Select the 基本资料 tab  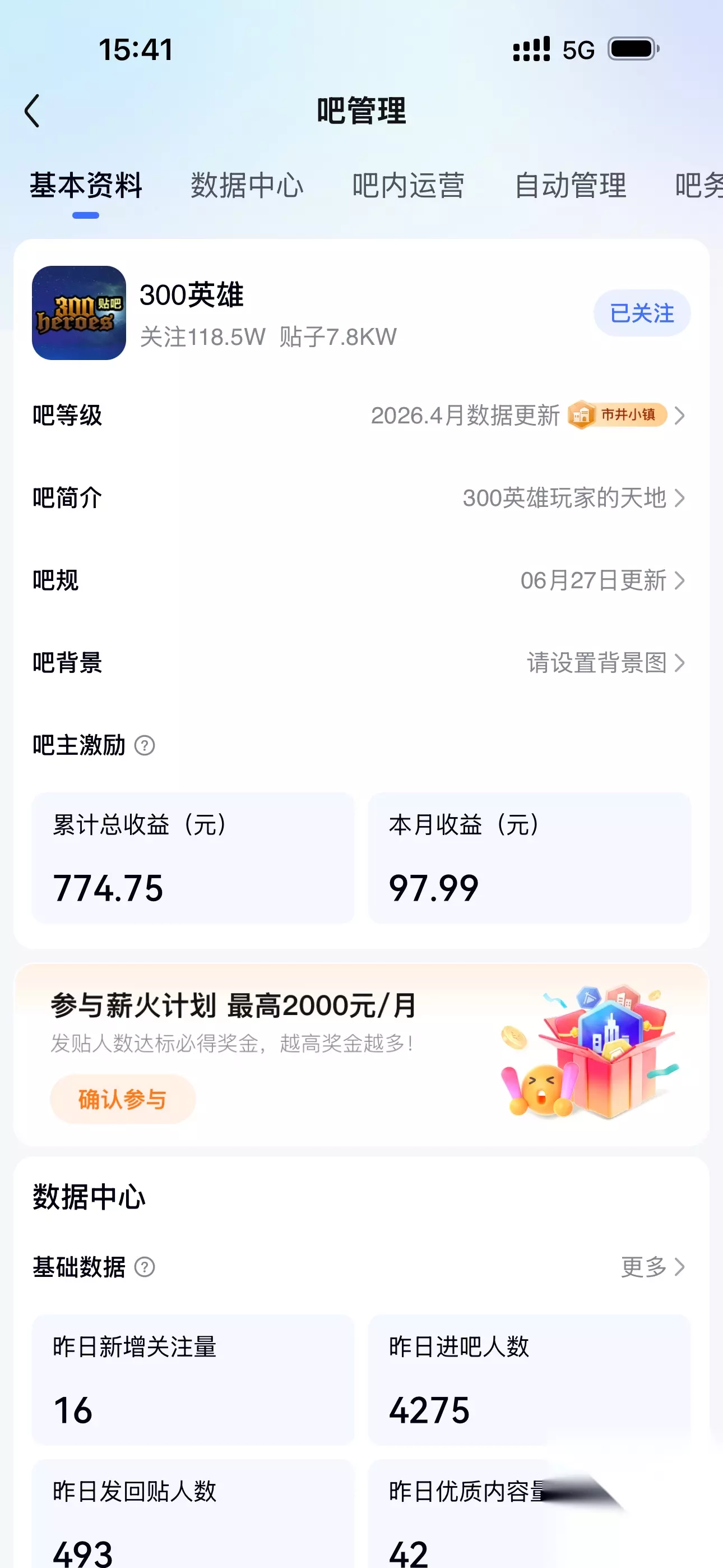(x=86, y=185)
